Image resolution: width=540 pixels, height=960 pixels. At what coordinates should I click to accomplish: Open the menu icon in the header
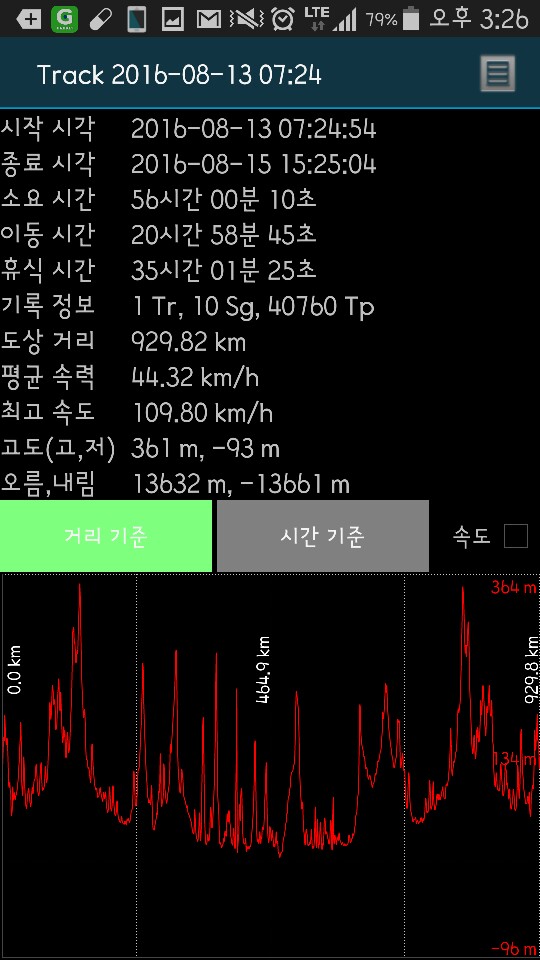[x=497, y=73]
